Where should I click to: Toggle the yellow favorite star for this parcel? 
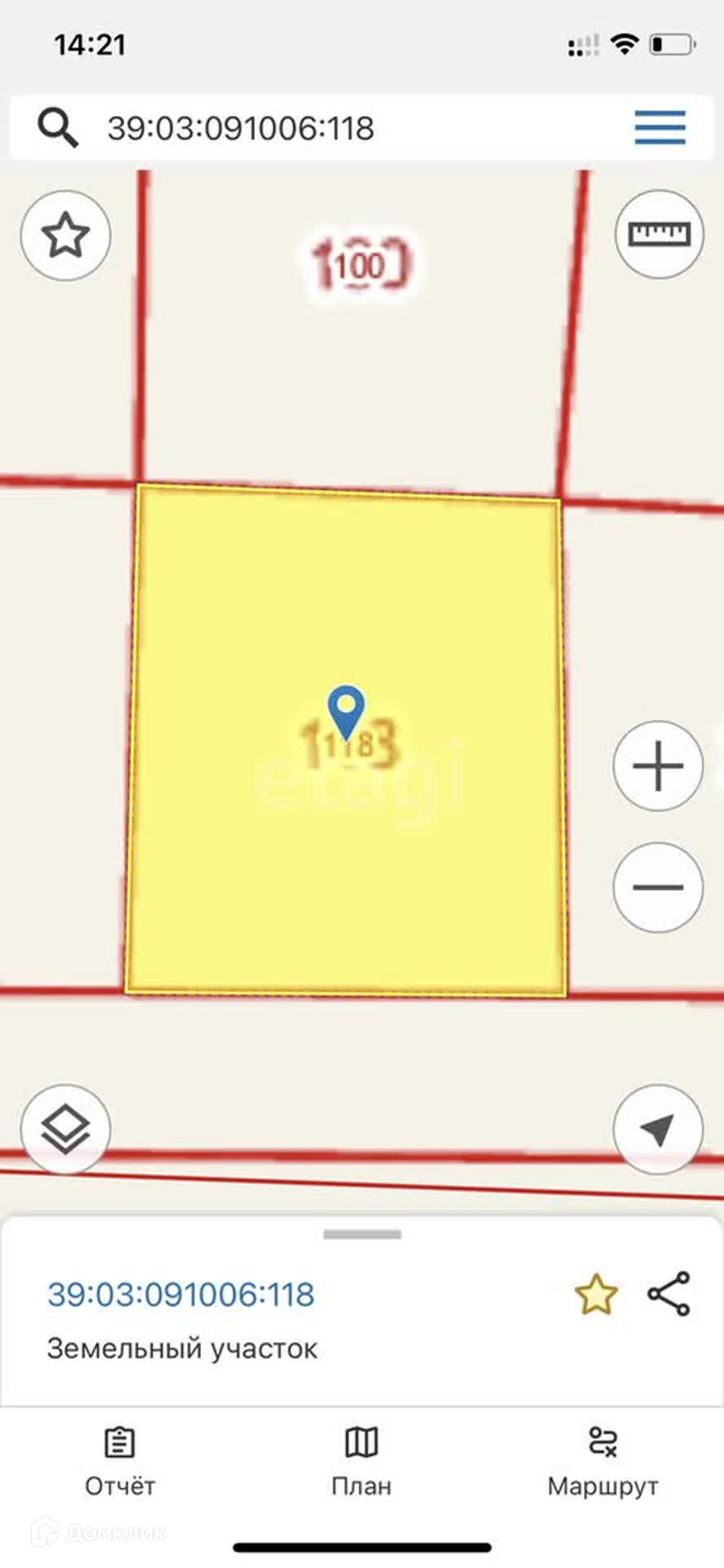(596, 1294)
